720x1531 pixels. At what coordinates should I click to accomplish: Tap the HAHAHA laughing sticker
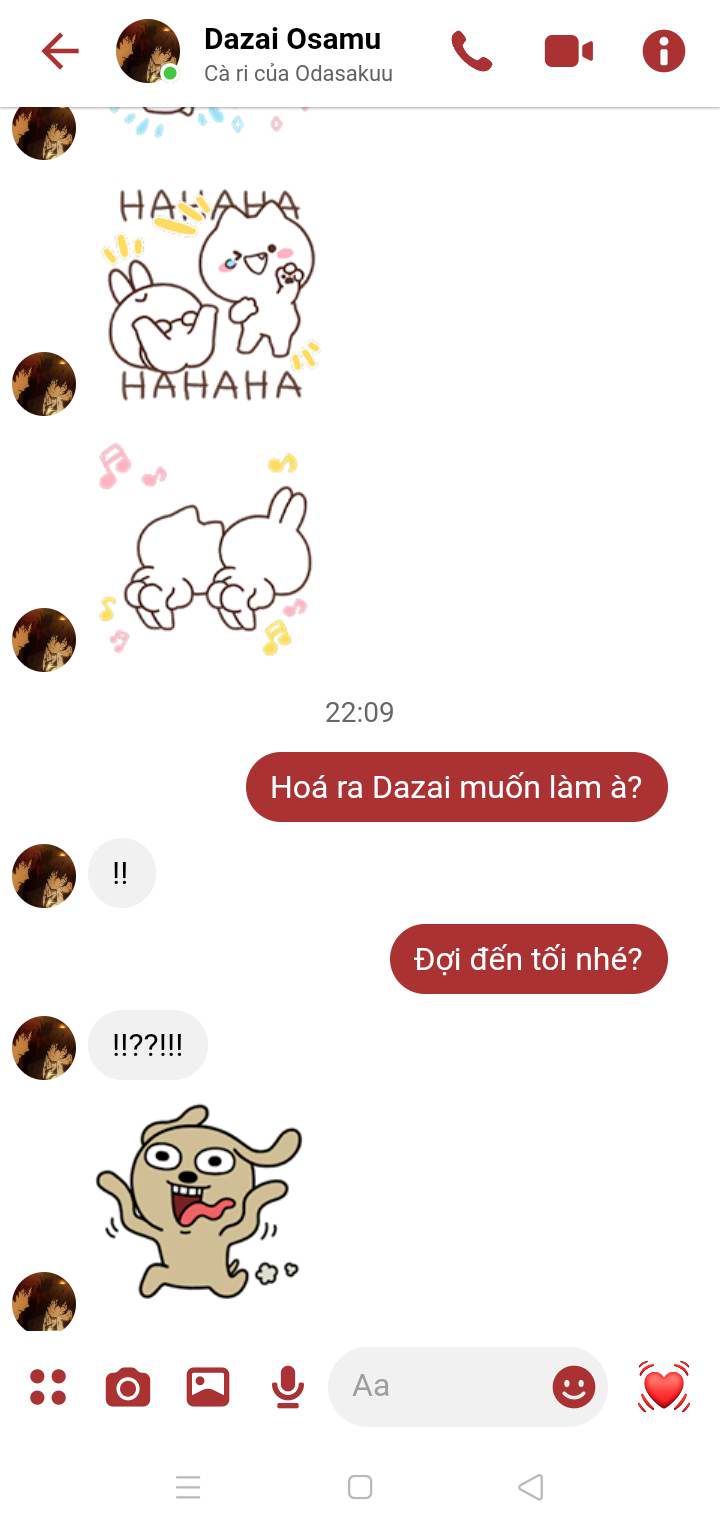click(x=210, y=295)
